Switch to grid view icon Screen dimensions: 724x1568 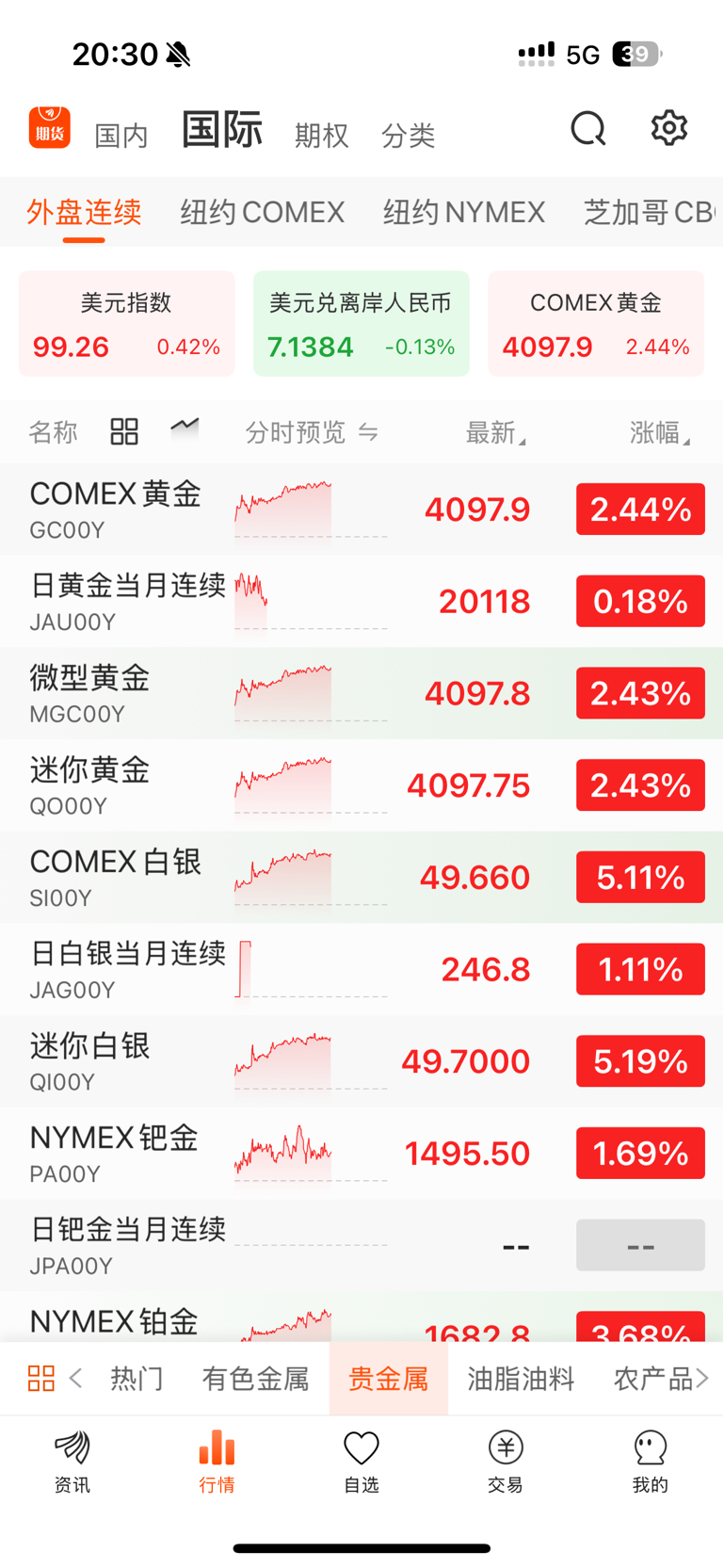[x=124, y=432]
